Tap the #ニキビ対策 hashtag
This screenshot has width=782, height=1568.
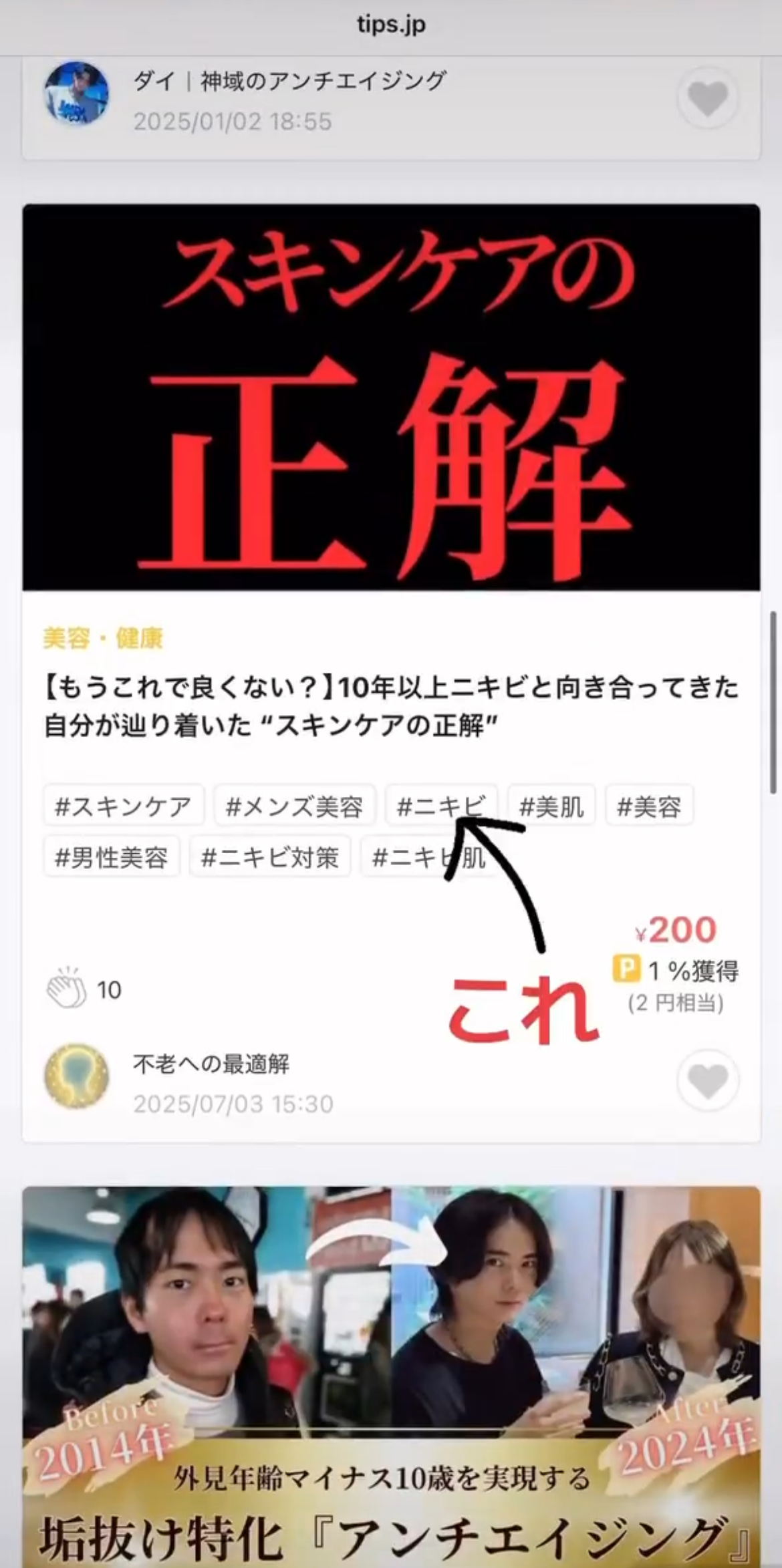click(270, 857)
